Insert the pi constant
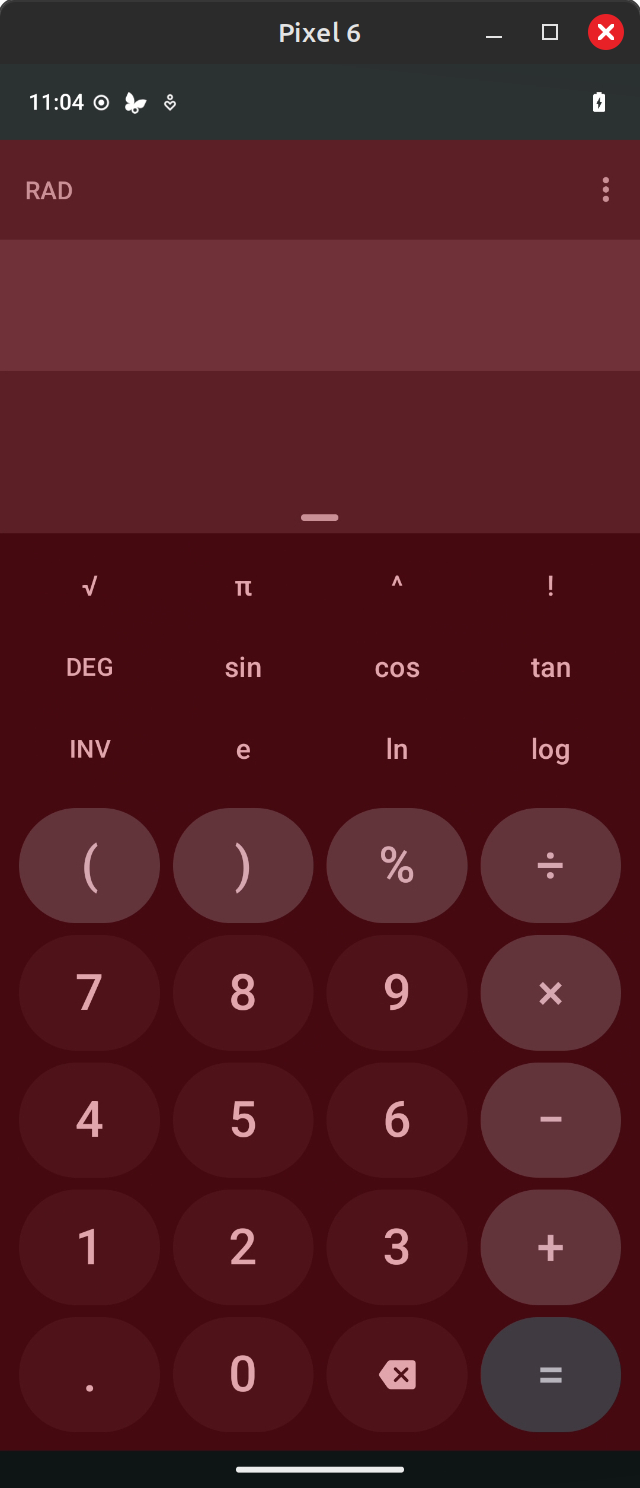Image resolution: width=640 pixels, height=1488 pixels. pos(243,587)
